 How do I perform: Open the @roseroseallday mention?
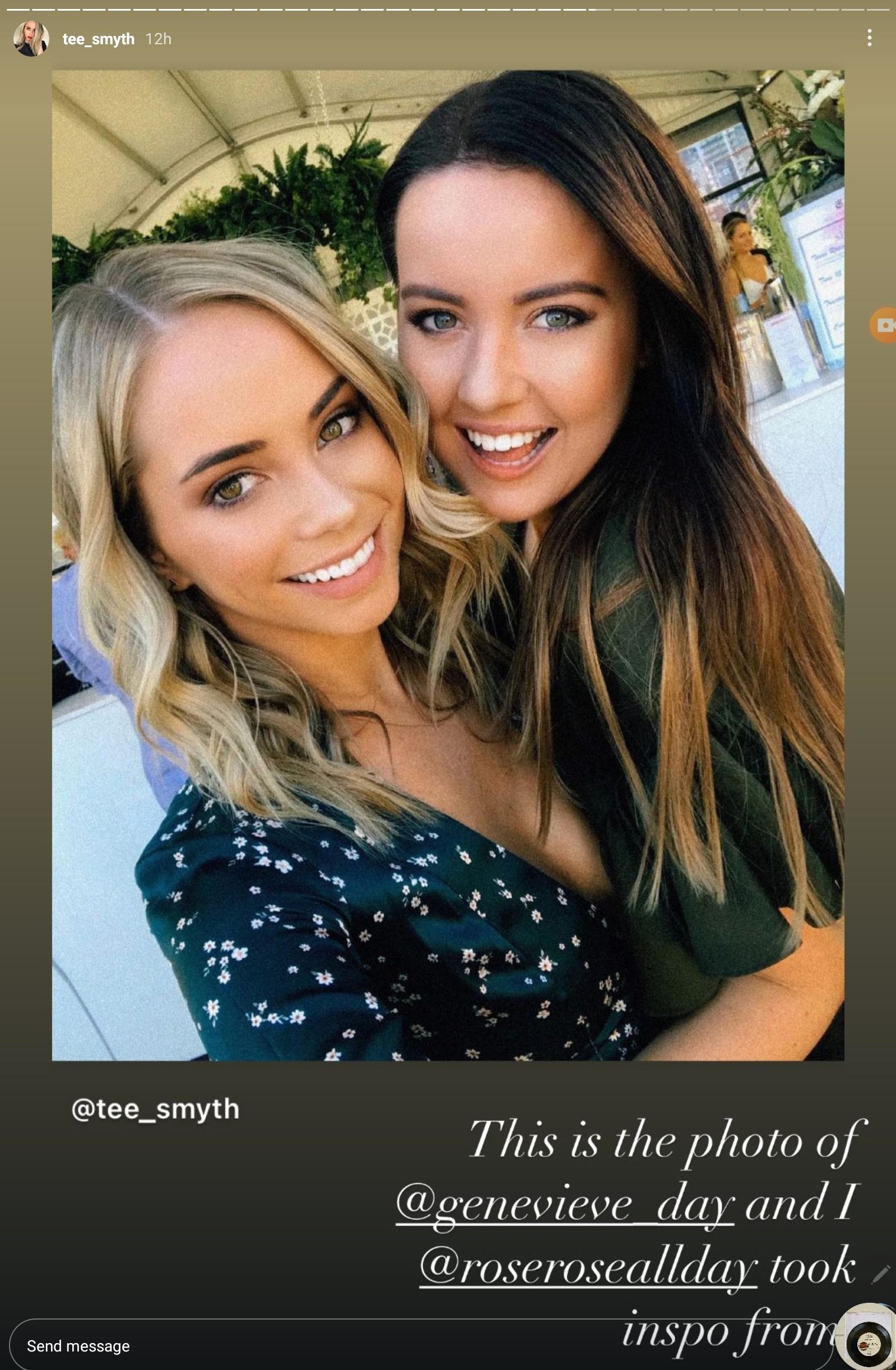click(x=587, y=1267)
